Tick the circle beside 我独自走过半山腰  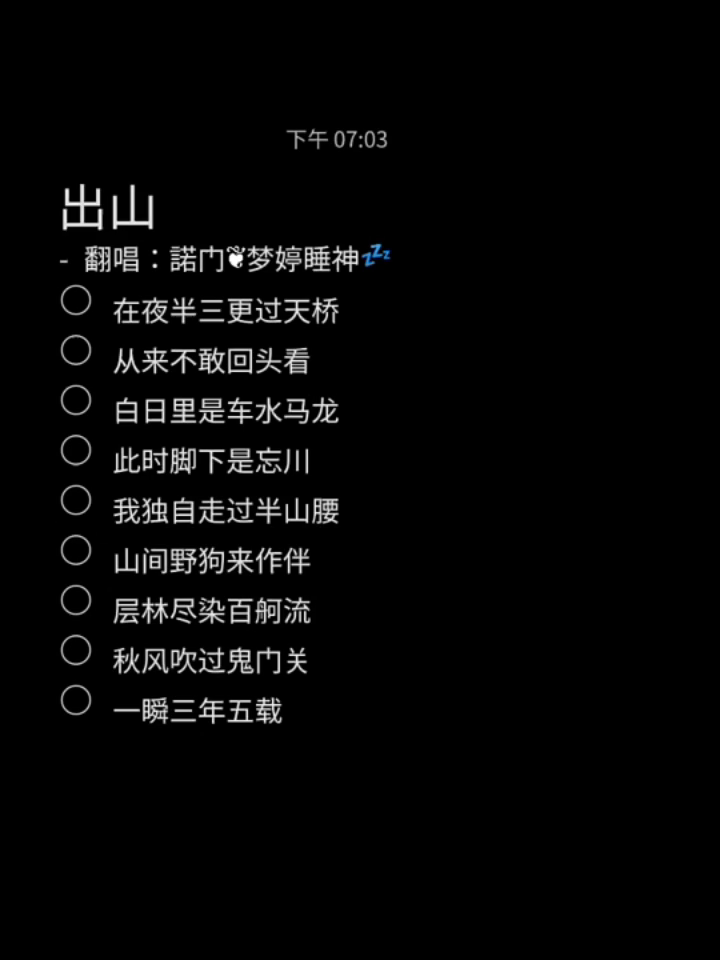[x=76, y=500]
